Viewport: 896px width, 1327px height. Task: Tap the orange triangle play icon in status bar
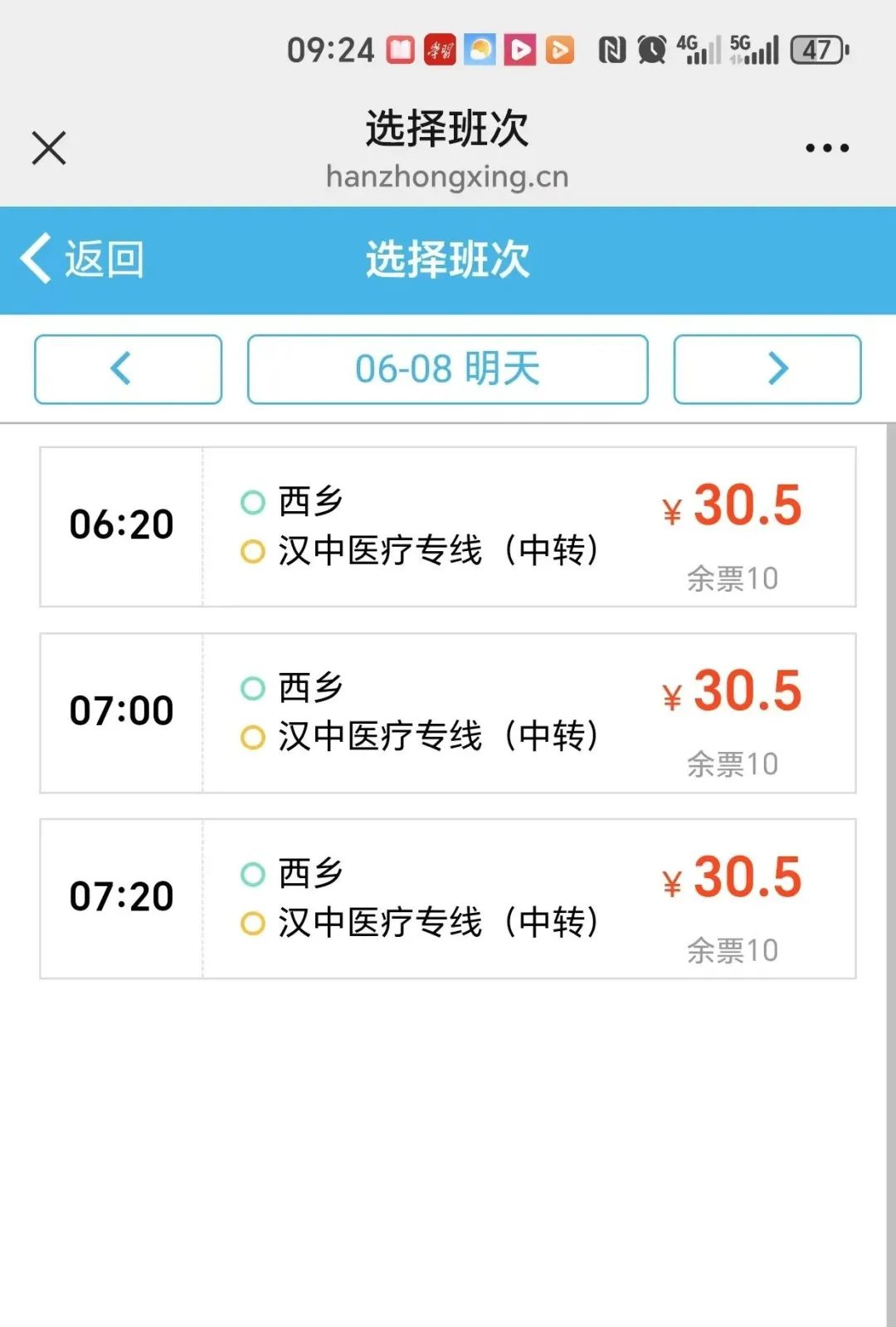(x=562, y=50)
